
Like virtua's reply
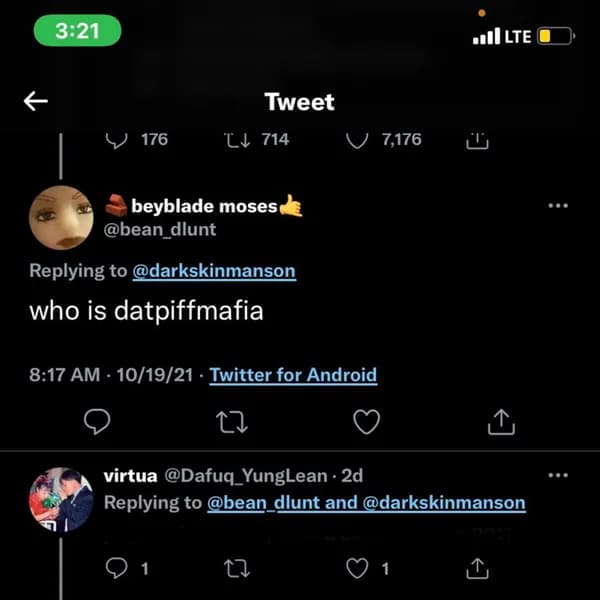point(357,568)
